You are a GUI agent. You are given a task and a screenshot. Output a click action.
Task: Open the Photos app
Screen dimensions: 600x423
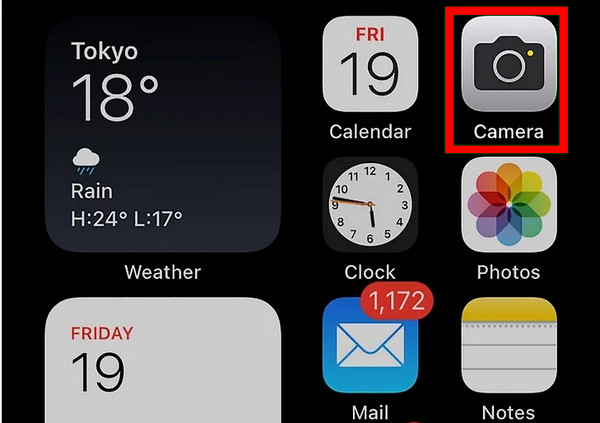(x=508, y=205)
